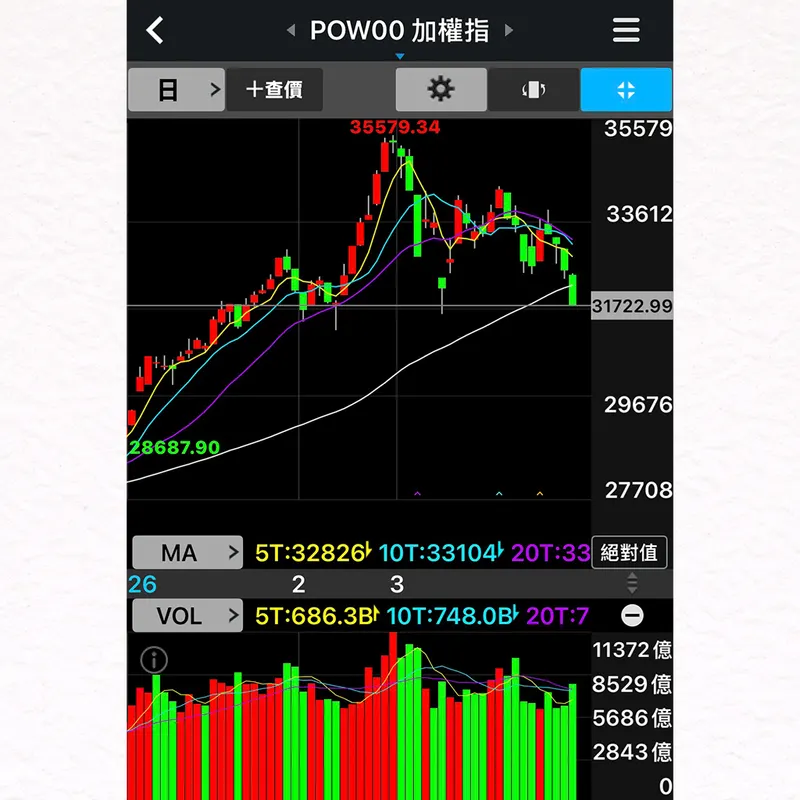Open the hamburger menu
The height and width of the screenshot is (800, 800).
pos(626,30)
